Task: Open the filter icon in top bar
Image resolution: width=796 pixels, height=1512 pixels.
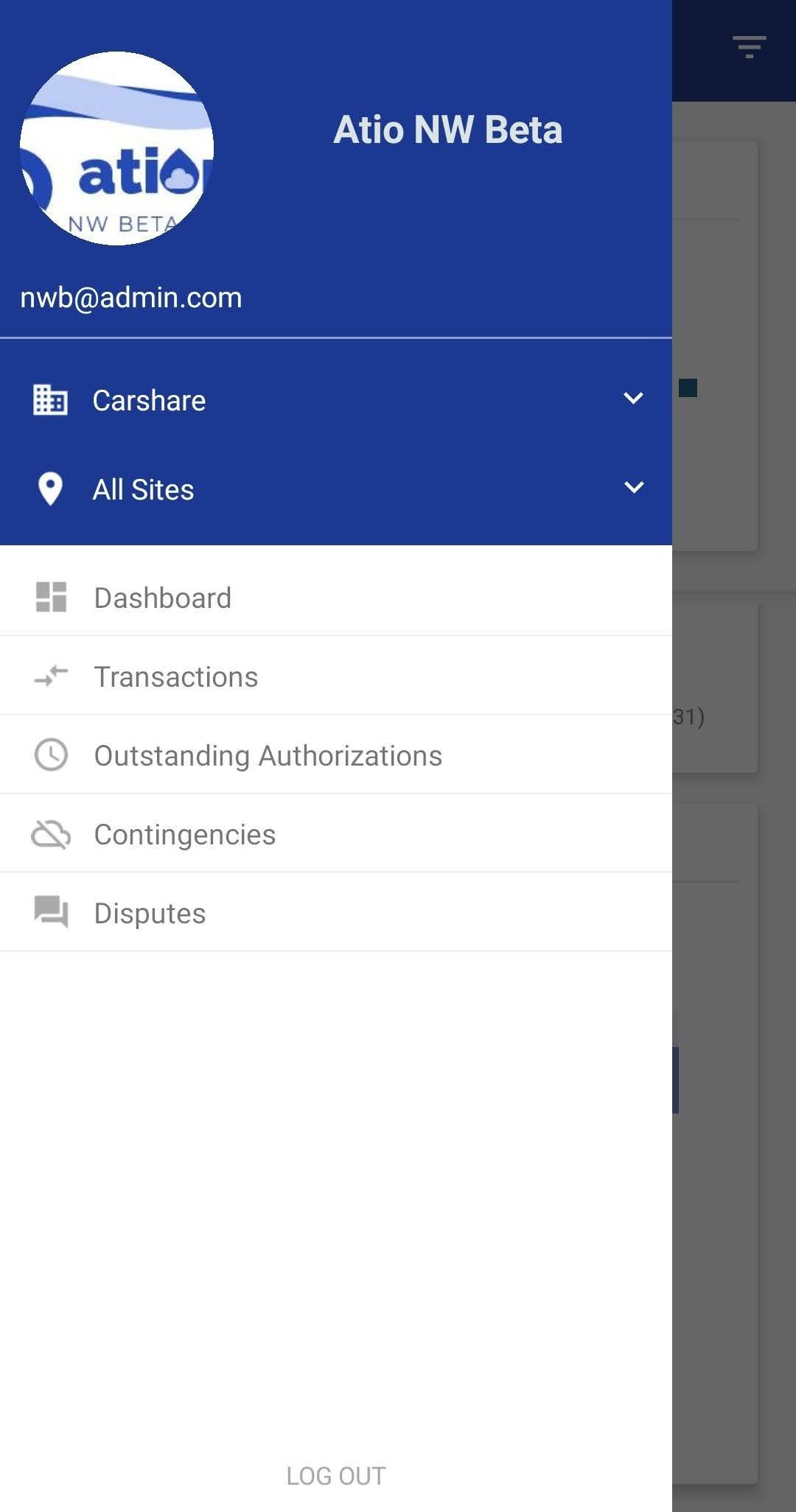Action: point(749,47)
